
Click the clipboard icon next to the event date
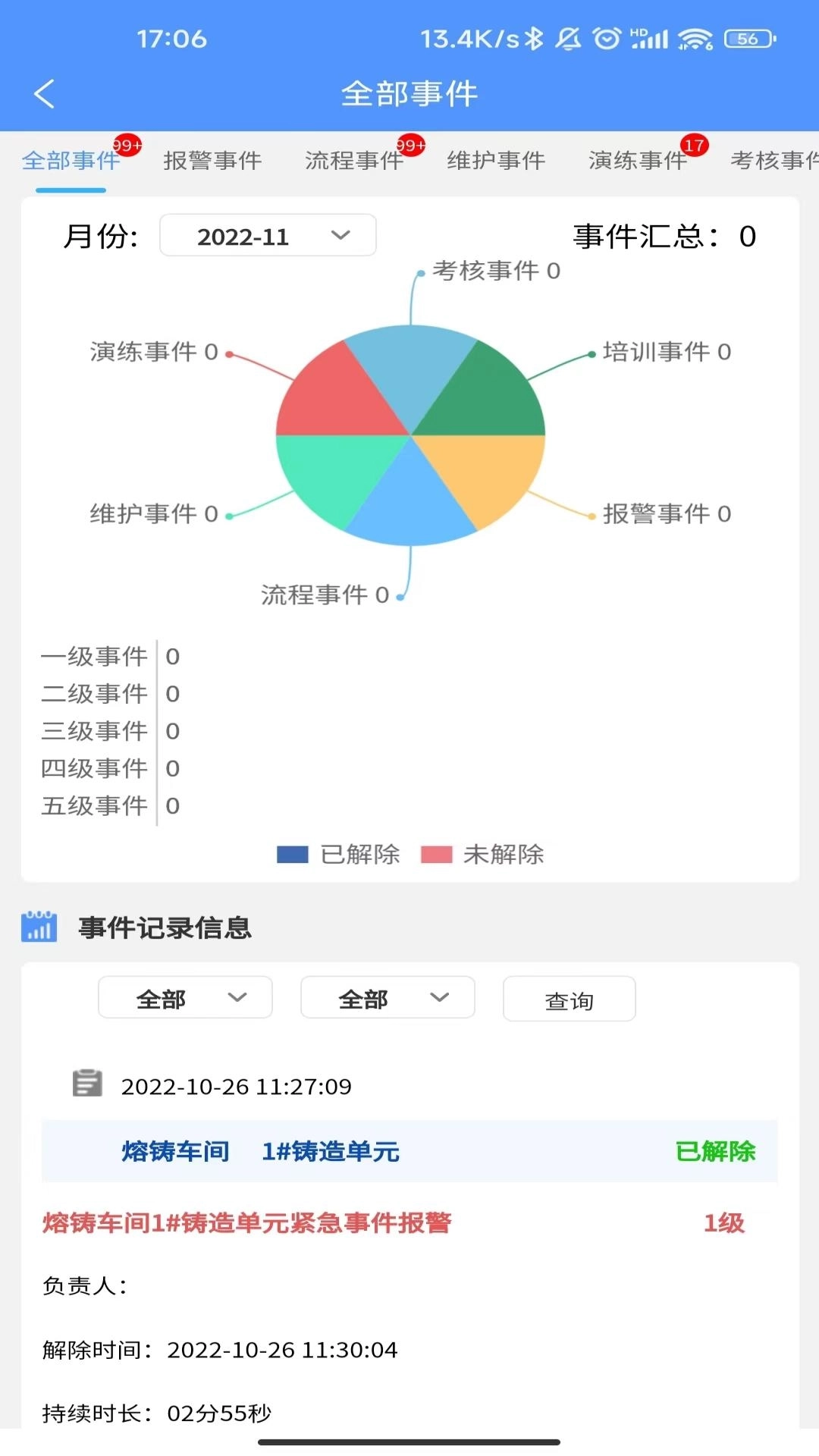coord(87,1084)
